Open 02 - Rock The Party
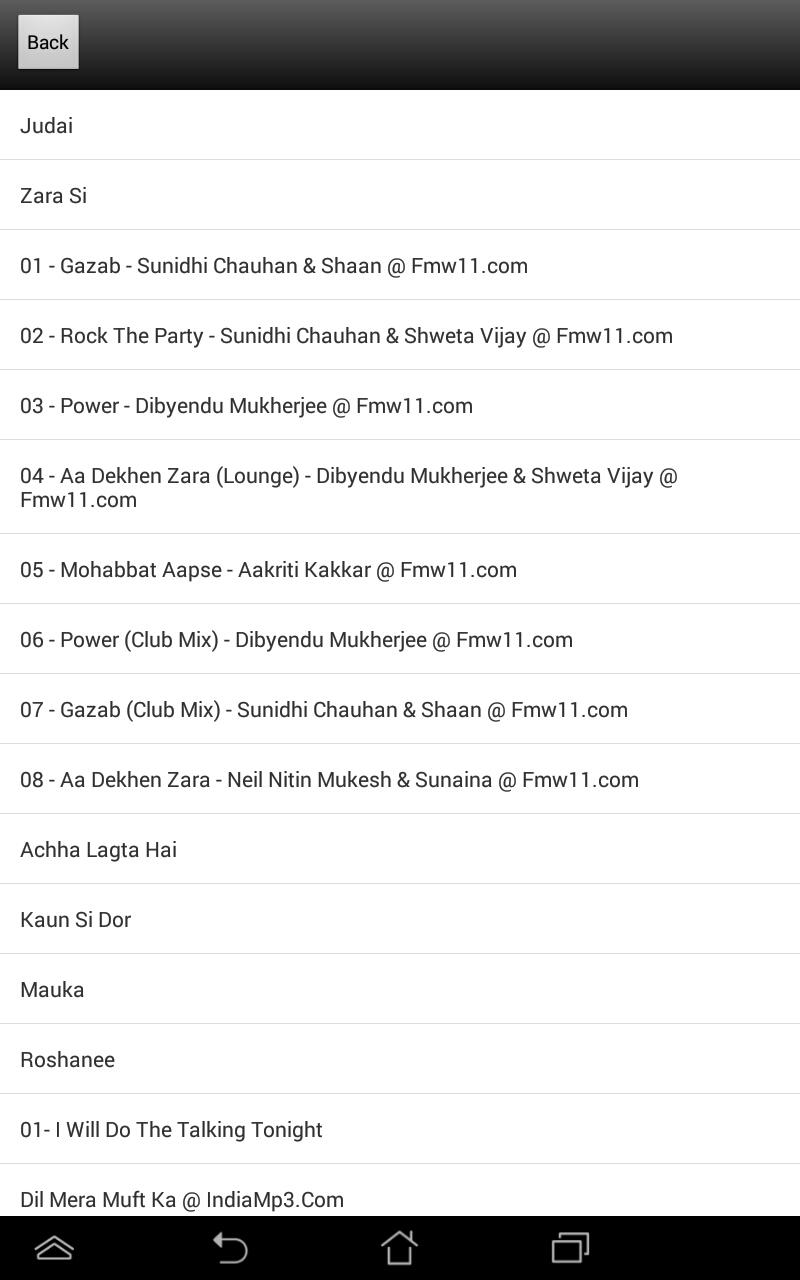This screenshot has height=1280, width=800. tap(400, 336)
